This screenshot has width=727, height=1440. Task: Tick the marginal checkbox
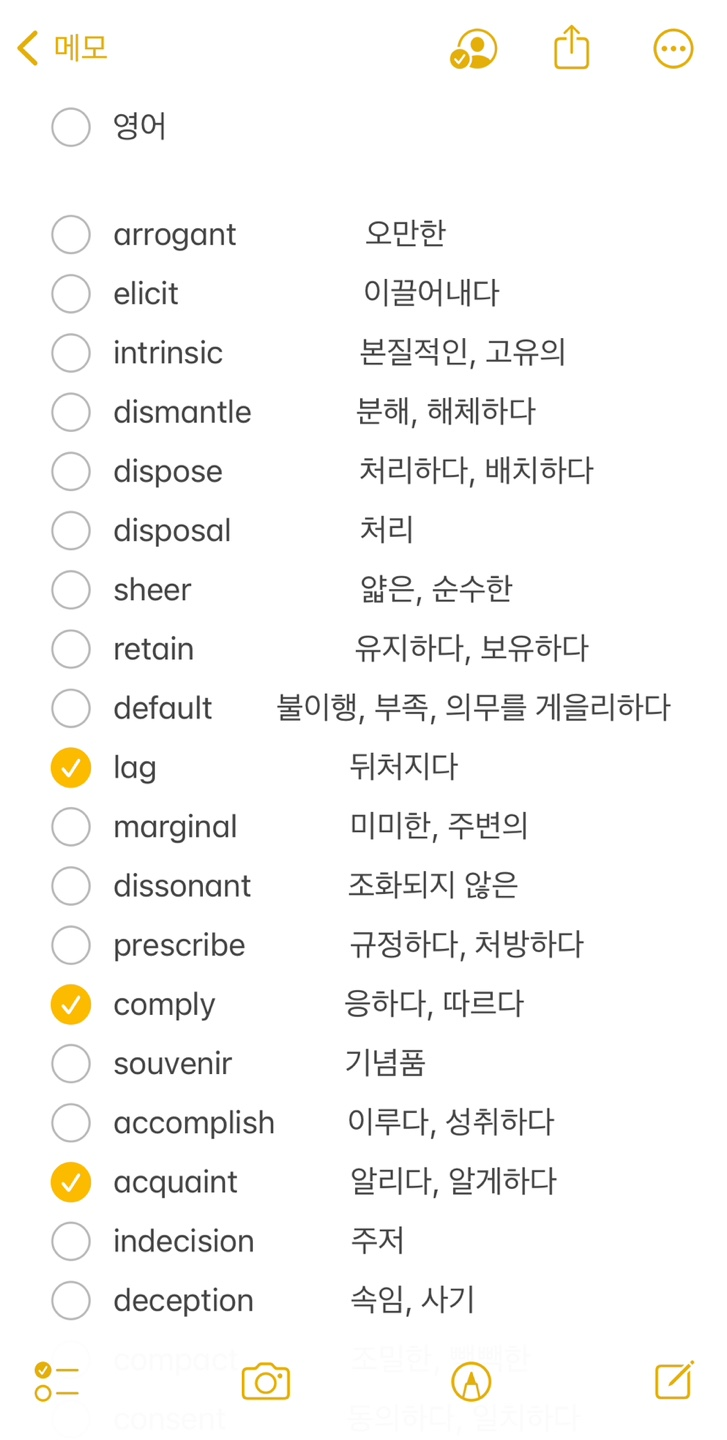(x=71, y=827)
